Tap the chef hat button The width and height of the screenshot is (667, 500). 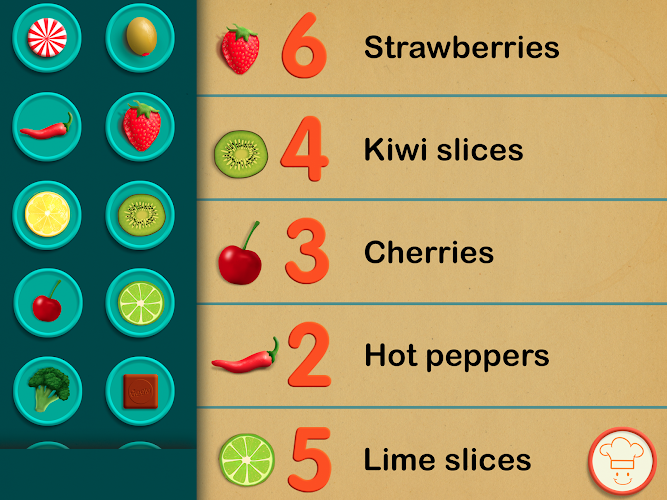coord(621,463)
